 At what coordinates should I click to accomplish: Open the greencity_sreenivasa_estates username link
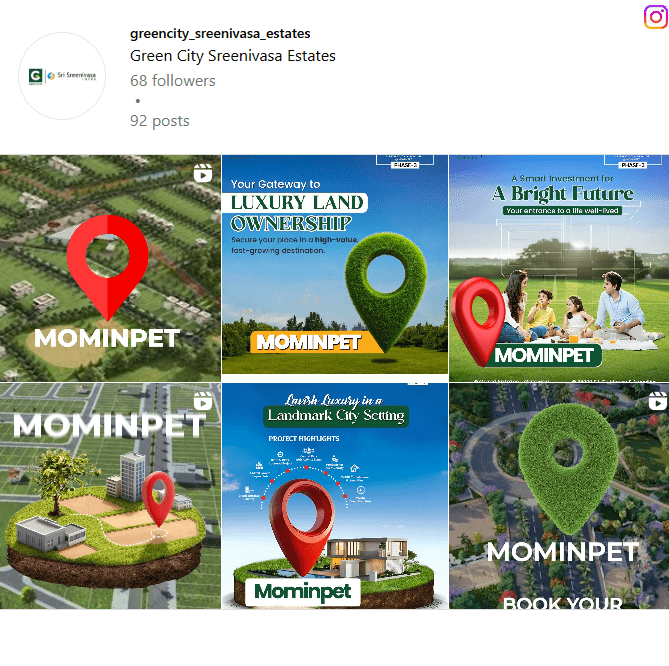point(220,34)
